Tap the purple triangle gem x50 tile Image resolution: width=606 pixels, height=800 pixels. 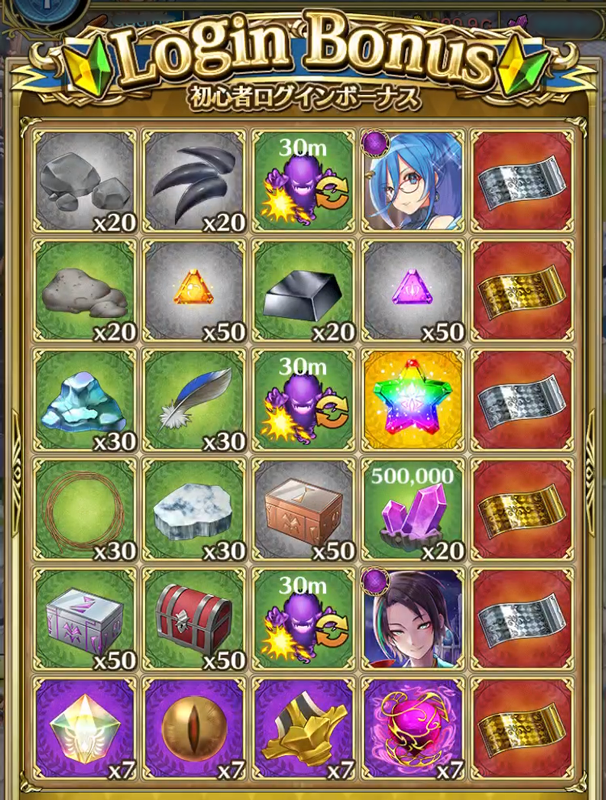coord(412,290)
